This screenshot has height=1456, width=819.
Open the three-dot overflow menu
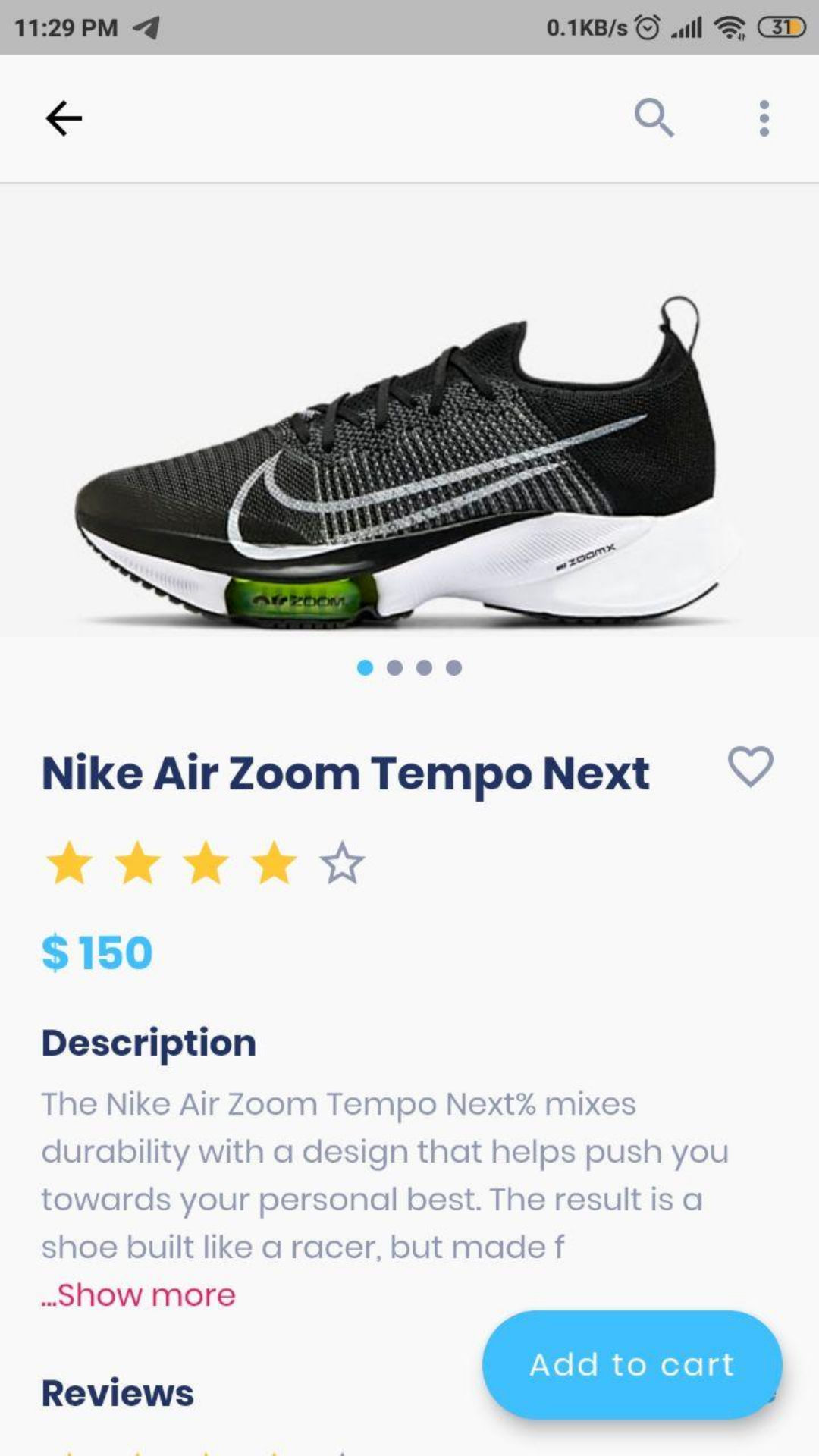click(x=764, y=118)
